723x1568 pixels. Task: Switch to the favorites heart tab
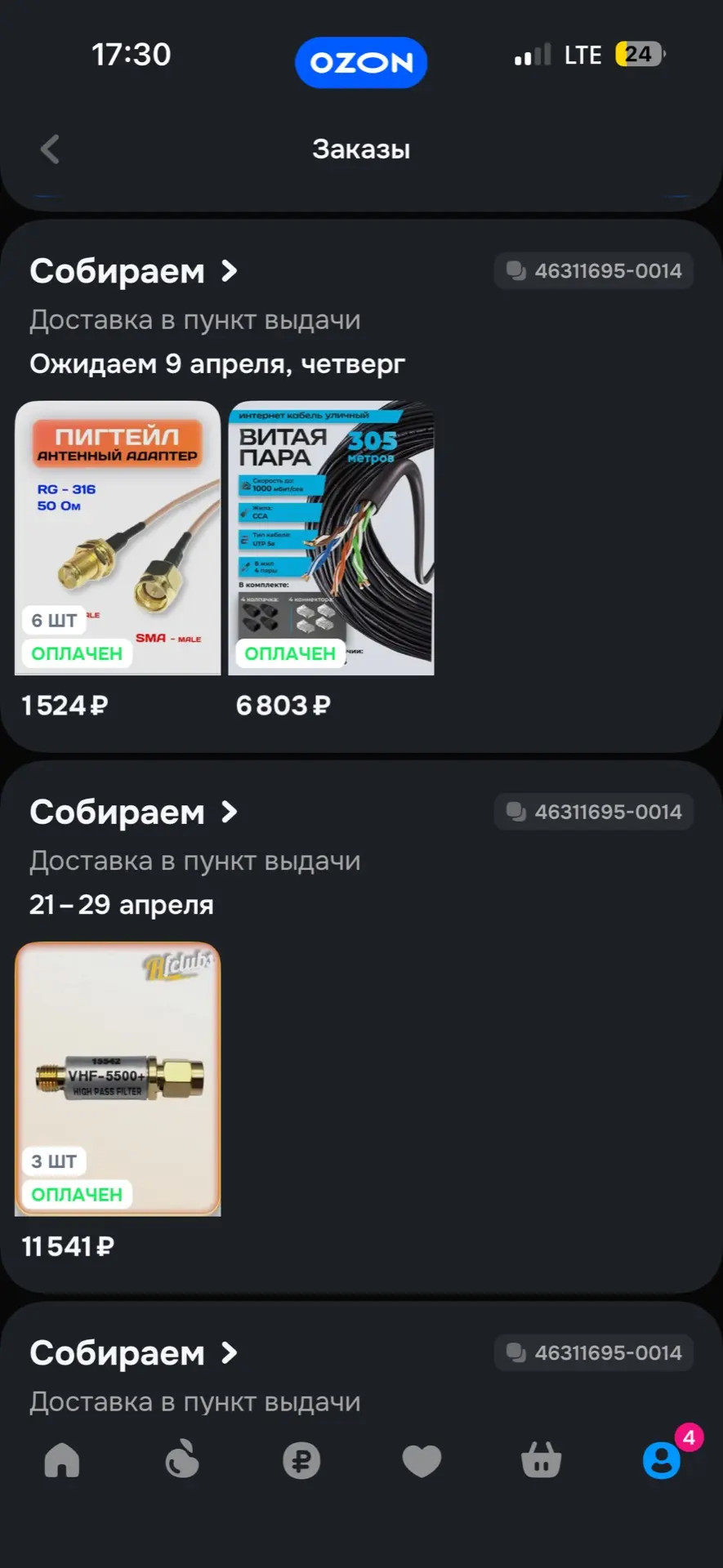click(422, 1460)
